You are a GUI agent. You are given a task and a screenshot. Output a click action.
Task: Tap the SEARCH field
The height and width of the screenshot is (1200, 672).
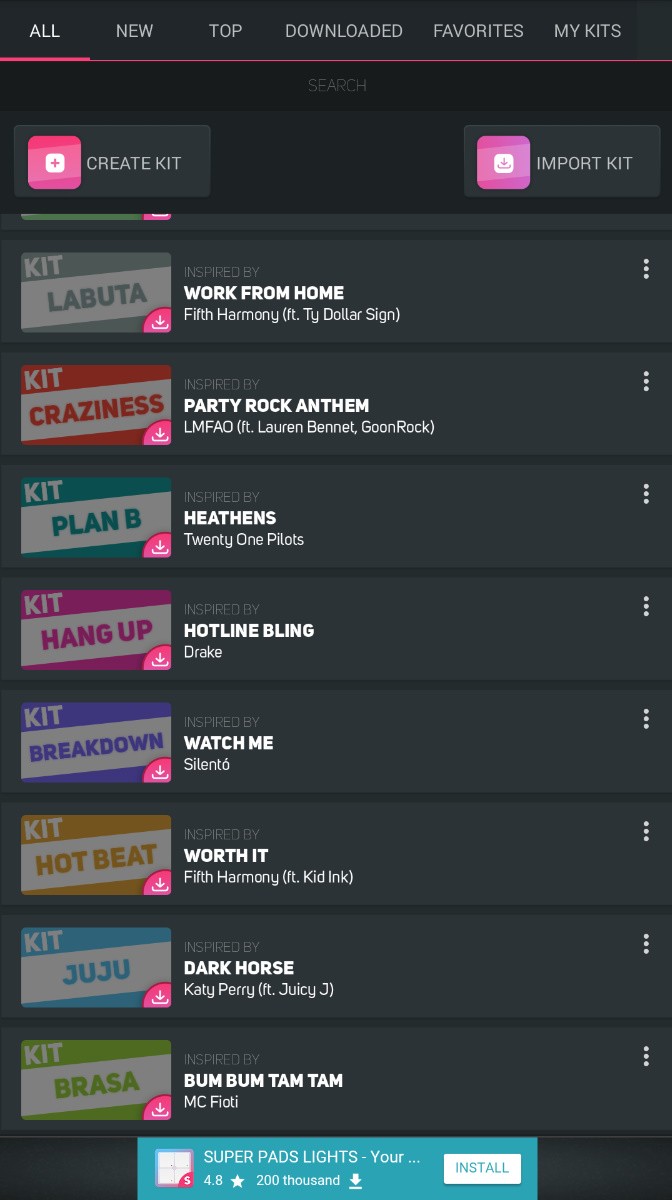click(336, 86)
